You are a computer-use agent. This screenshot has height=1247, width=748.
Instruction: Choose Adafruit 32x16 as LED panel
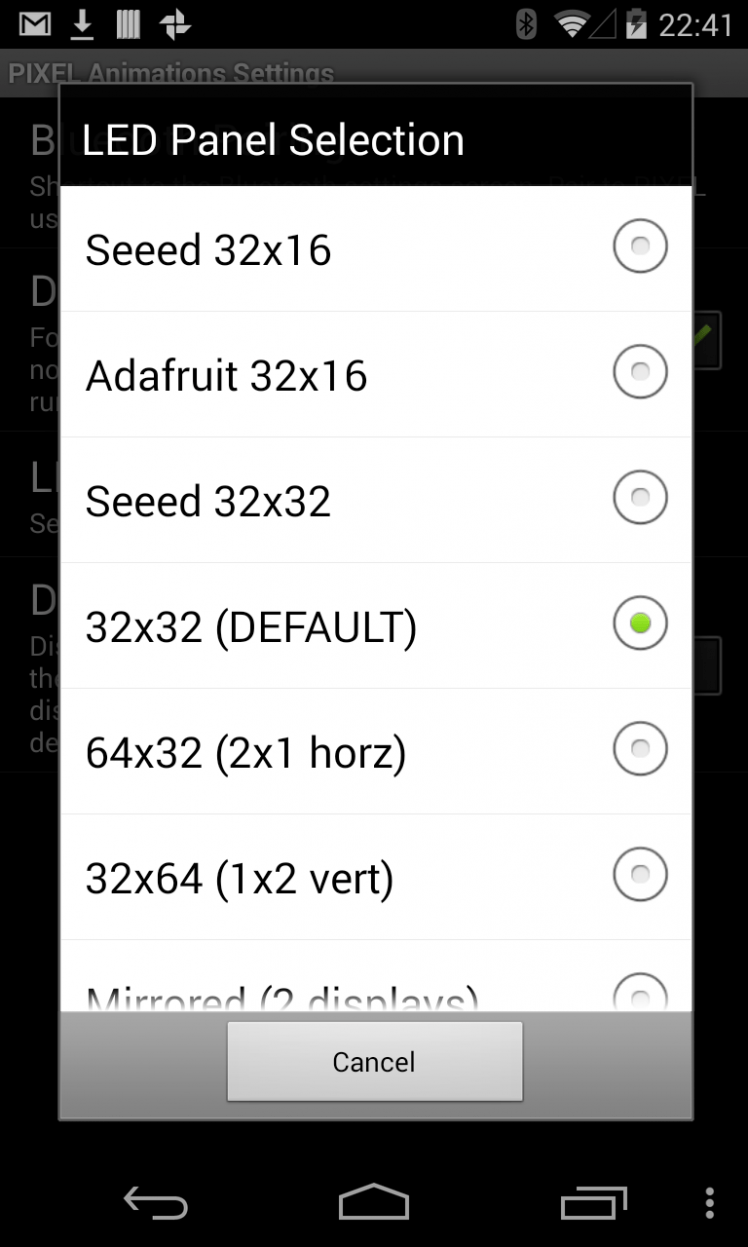375,375
